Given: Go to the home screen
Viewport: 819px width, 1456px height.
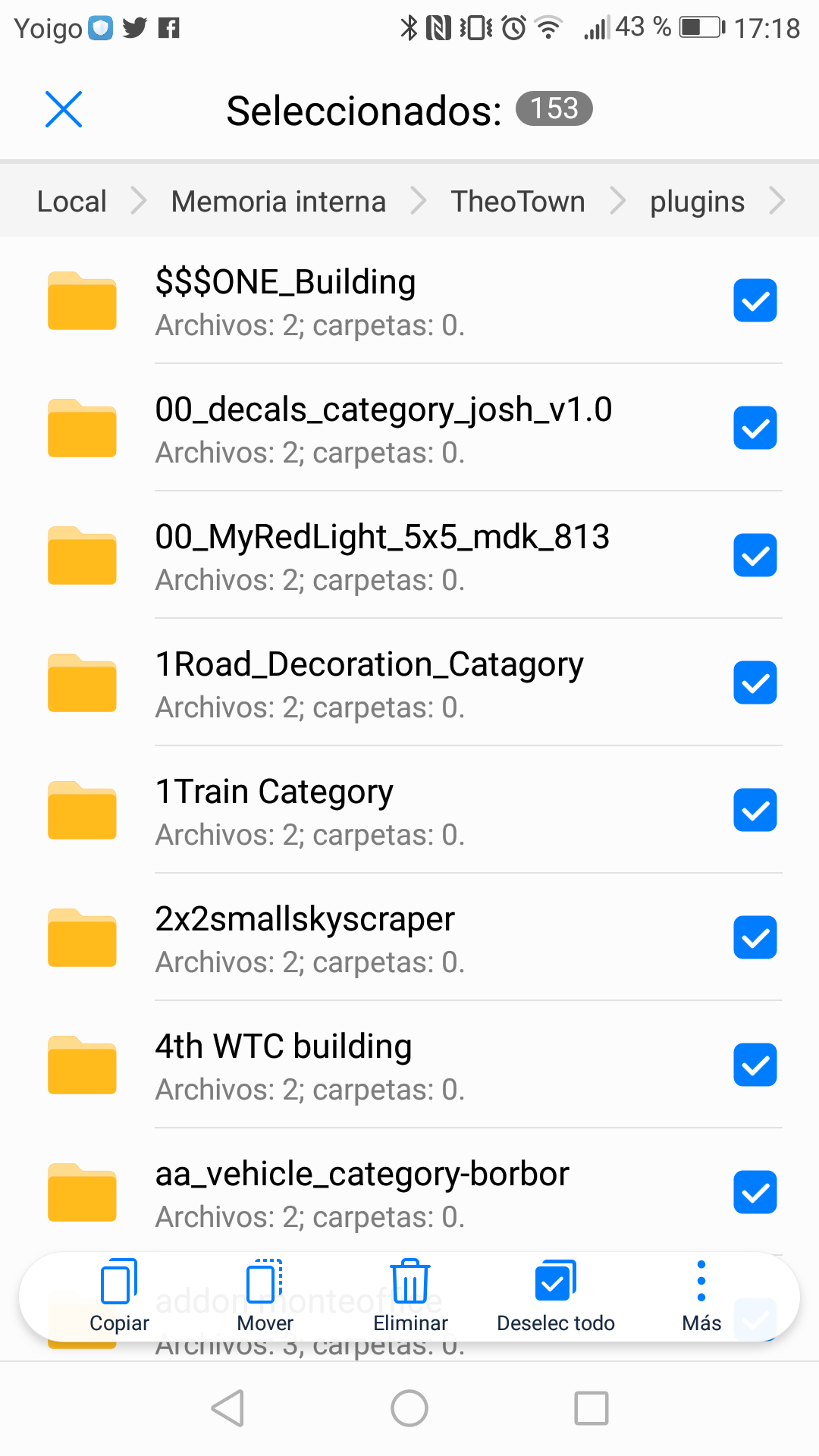Looking at the screenshot, I should [x=409, y=1408].
